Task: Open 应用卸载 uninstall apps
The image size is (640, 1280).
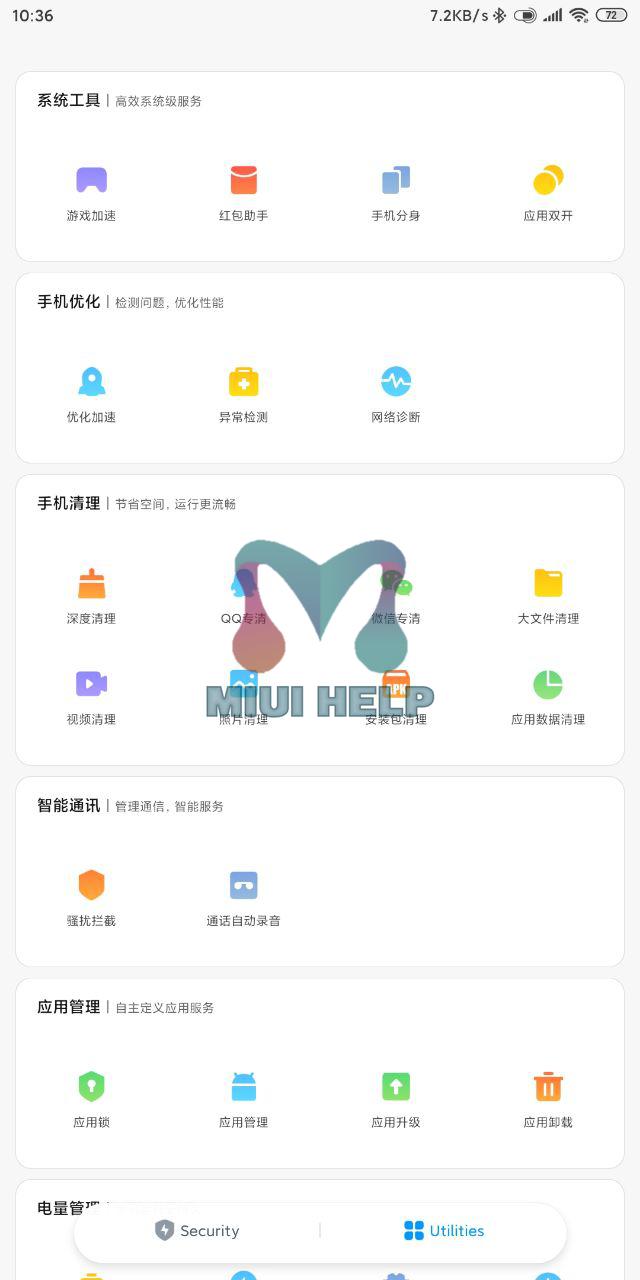Action: point(548,1101)
